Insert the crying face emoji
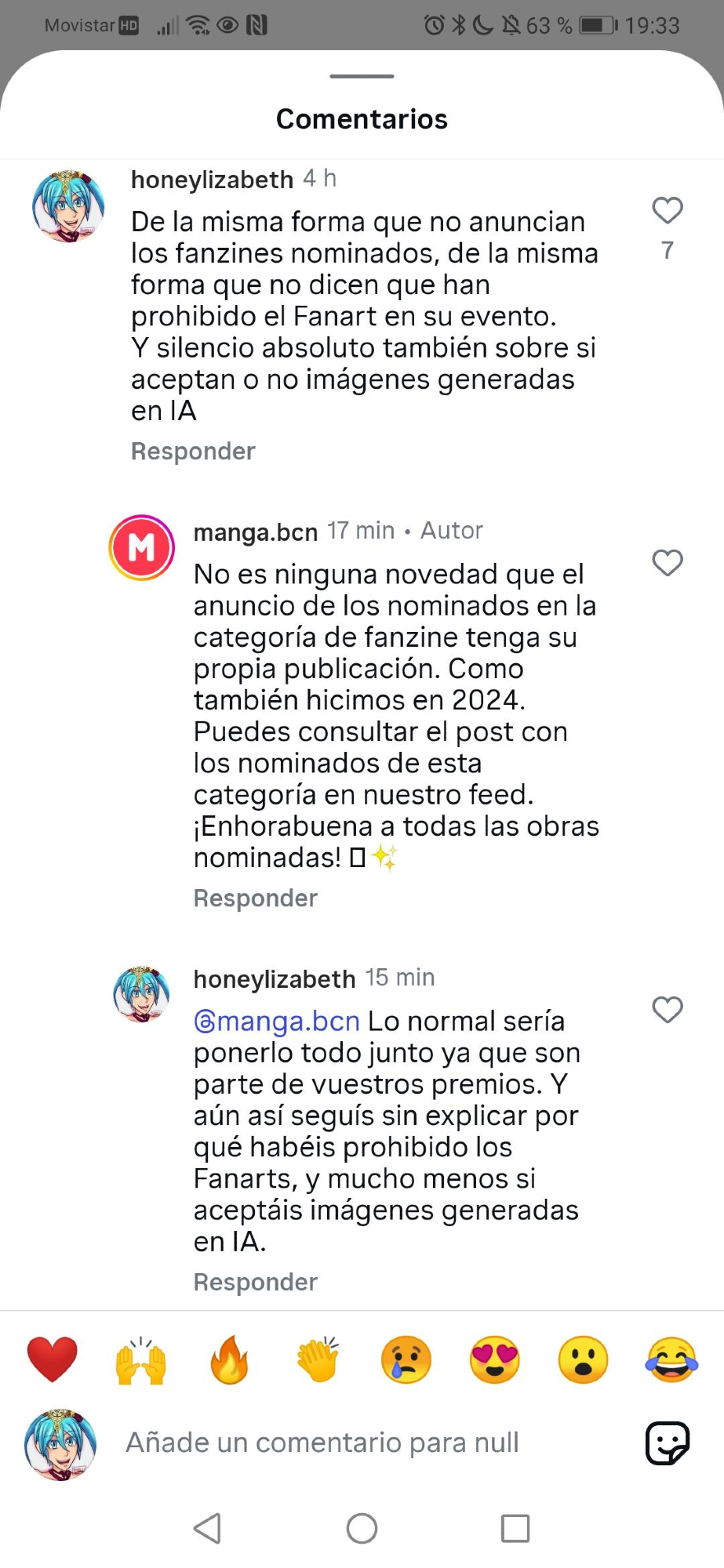 (x=406, y=1359)
